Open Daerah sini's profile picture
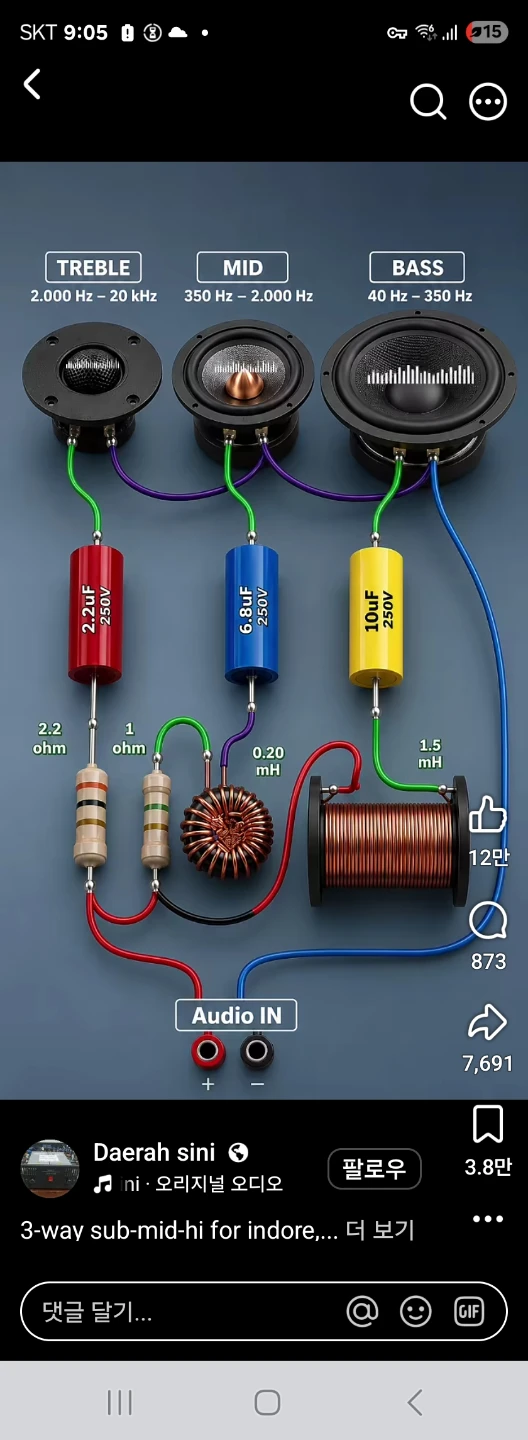528x1440 pixels. (x=50, y=1168)
